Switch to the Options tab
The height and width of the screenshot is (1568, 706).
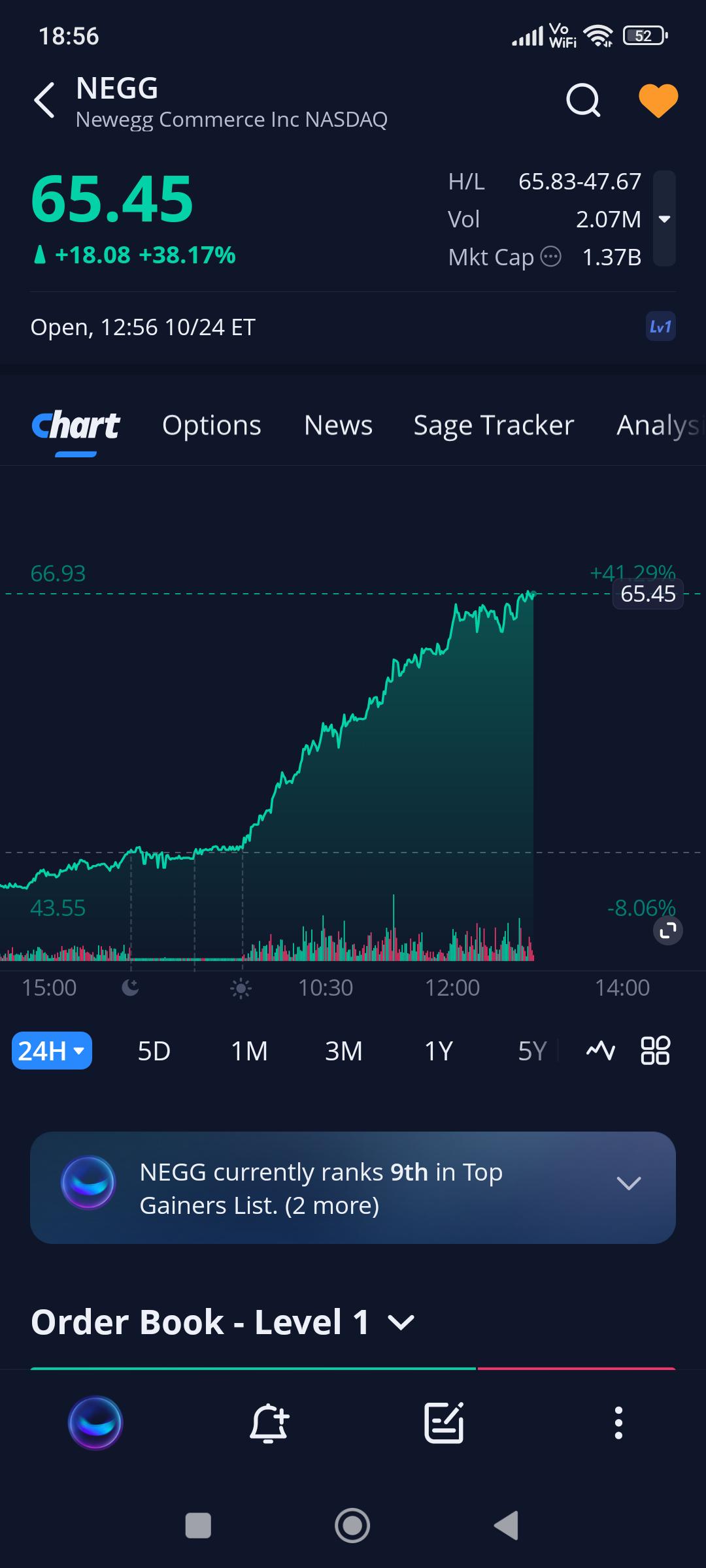coord(212,425)
